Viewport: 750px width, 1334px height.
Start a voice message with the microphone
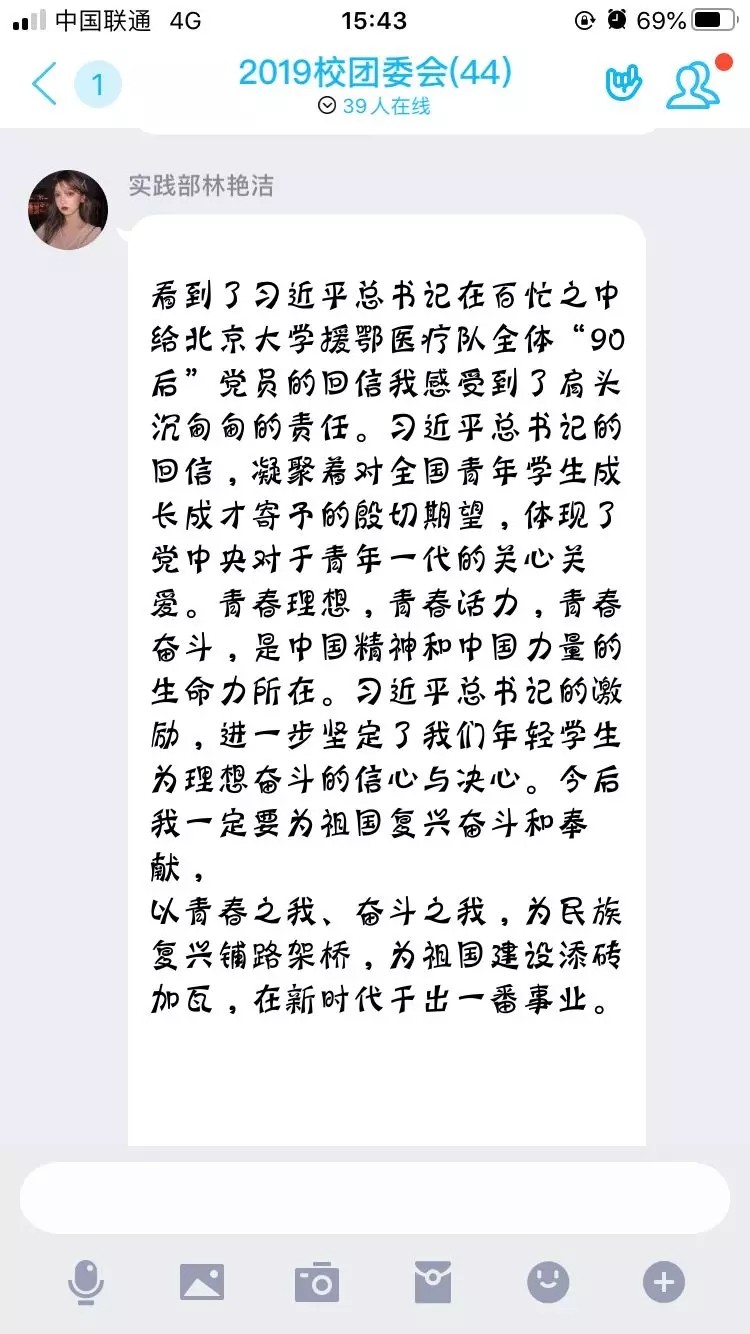coord(86,1282)
